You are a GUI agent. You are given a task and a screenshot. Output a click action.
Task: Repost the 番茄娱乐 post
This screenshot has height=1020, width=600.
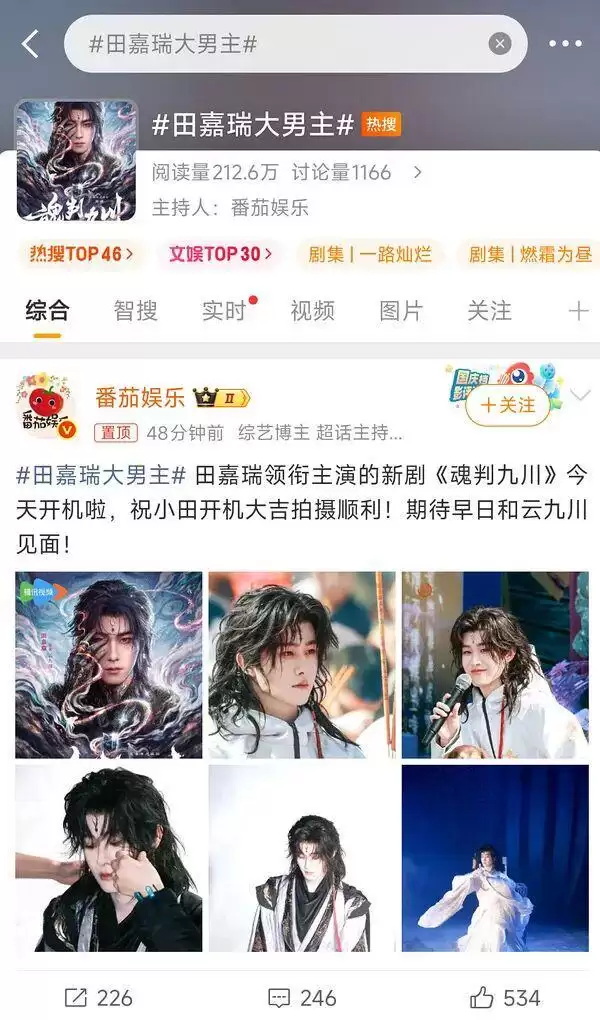pos(98,997)
